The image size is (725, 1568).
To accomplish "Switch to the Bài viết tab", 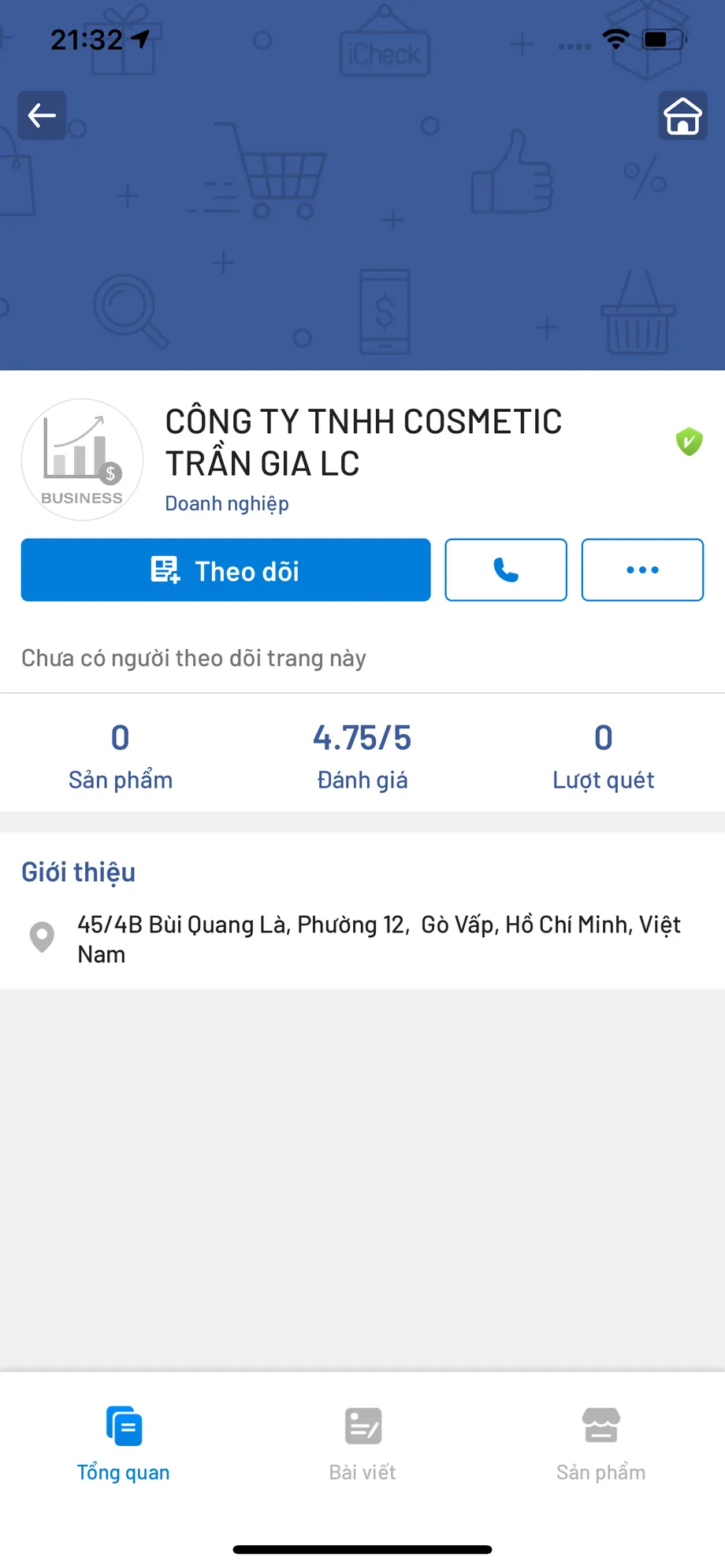I will tap(362, 1443).
